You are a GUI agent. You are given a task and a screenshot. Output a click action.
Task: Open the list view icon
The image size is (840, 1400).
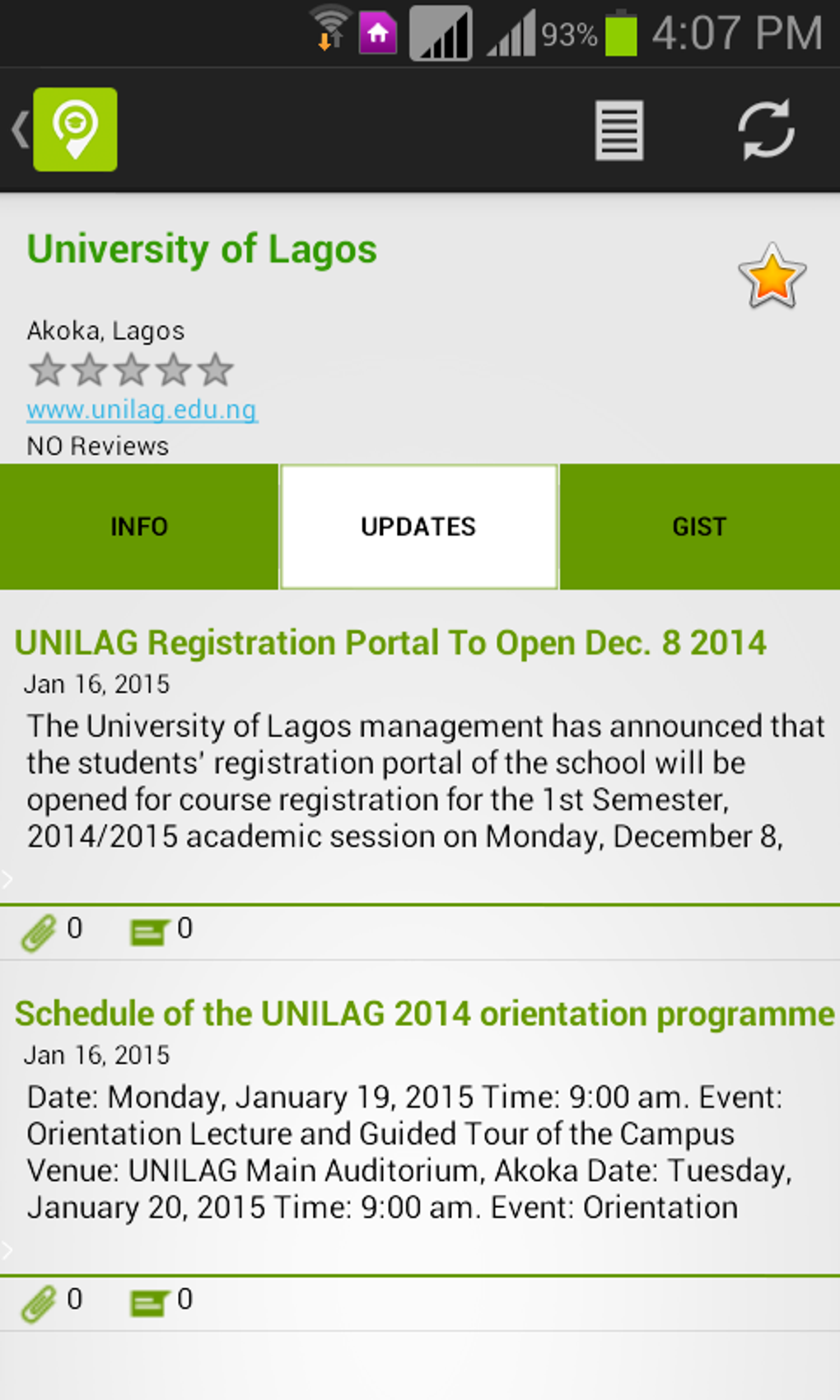point(619,130)
